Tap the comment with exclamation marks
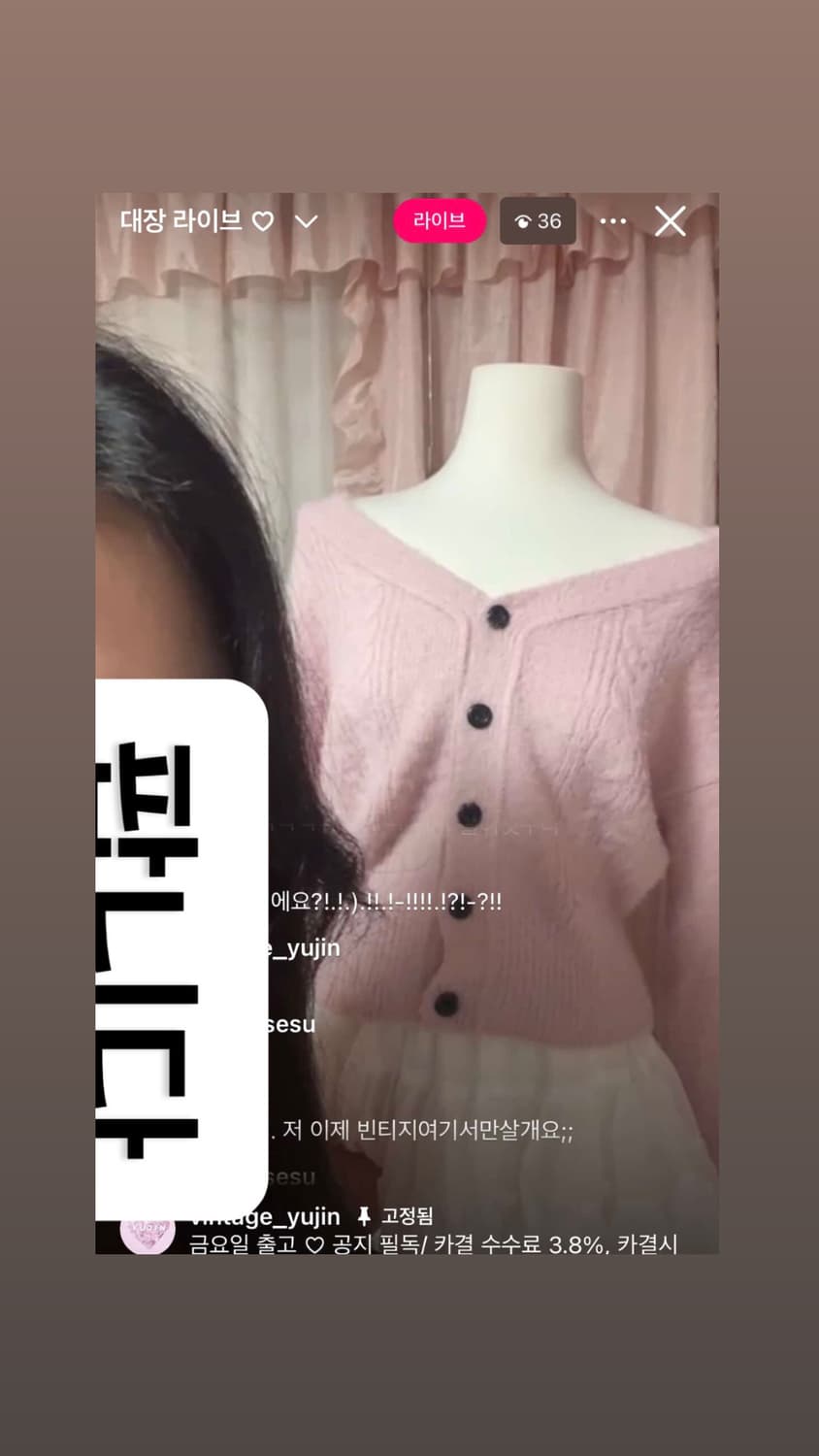This screenshot has width=819, height=1456. [x=388, y=899]
